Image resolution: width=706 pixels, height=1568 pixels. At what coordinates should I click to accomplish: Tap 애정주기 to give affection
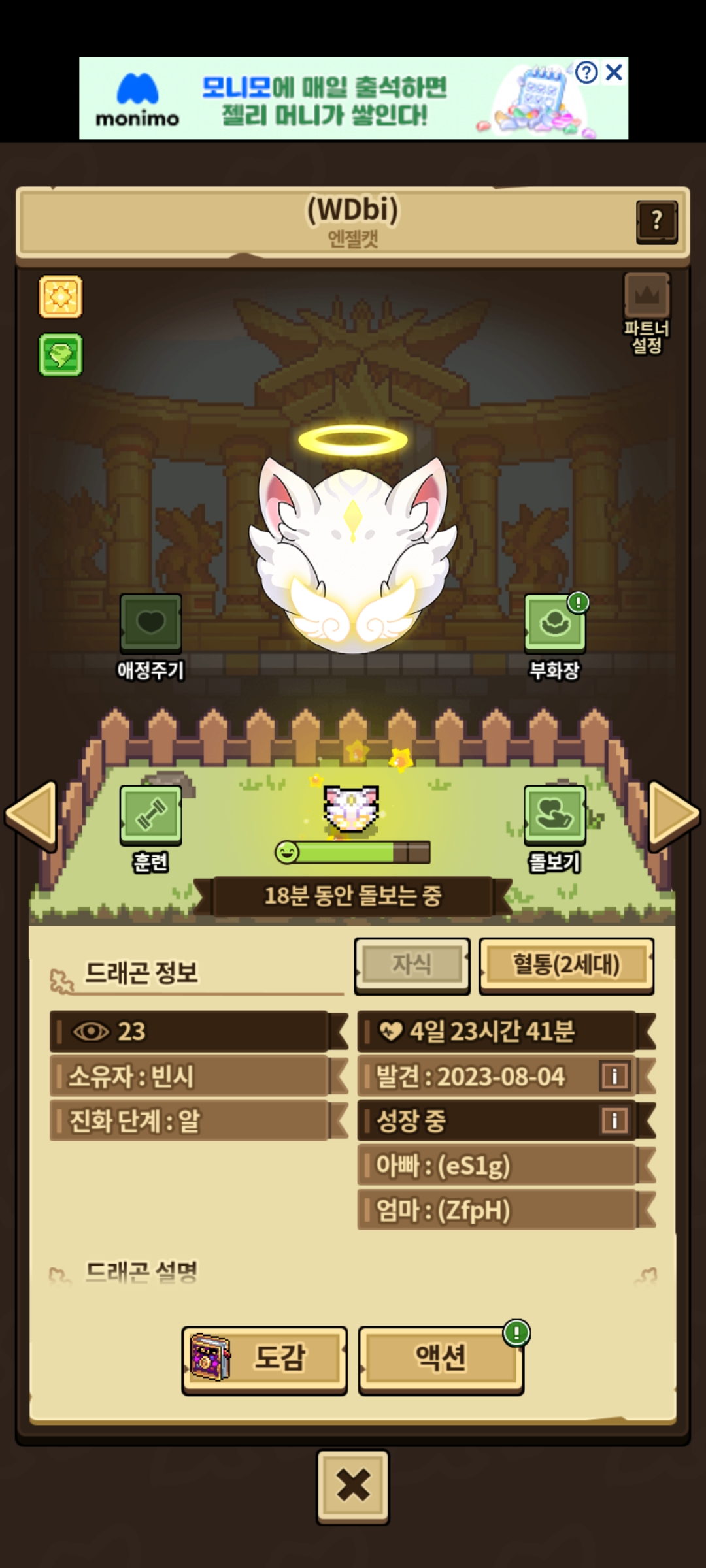151,624
